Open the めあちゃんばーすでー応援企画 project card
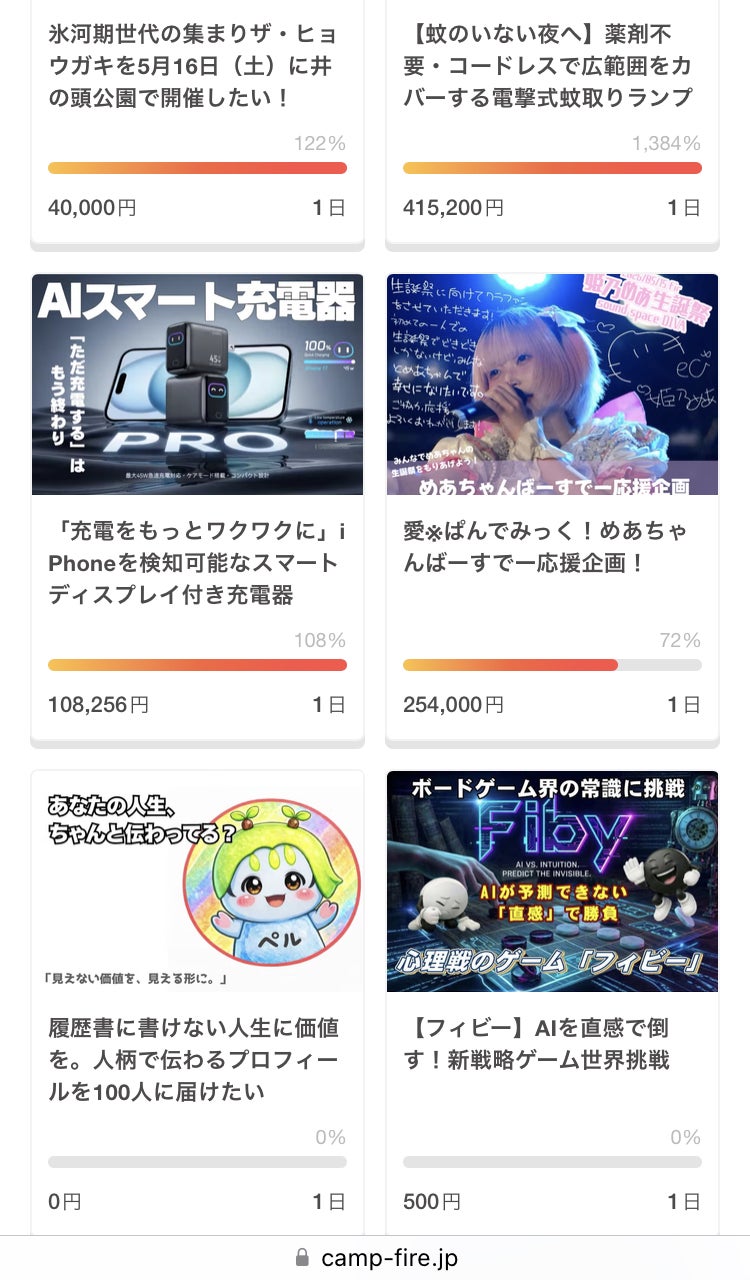This screenshot has height=1280, width=750. tap(552, 508)
